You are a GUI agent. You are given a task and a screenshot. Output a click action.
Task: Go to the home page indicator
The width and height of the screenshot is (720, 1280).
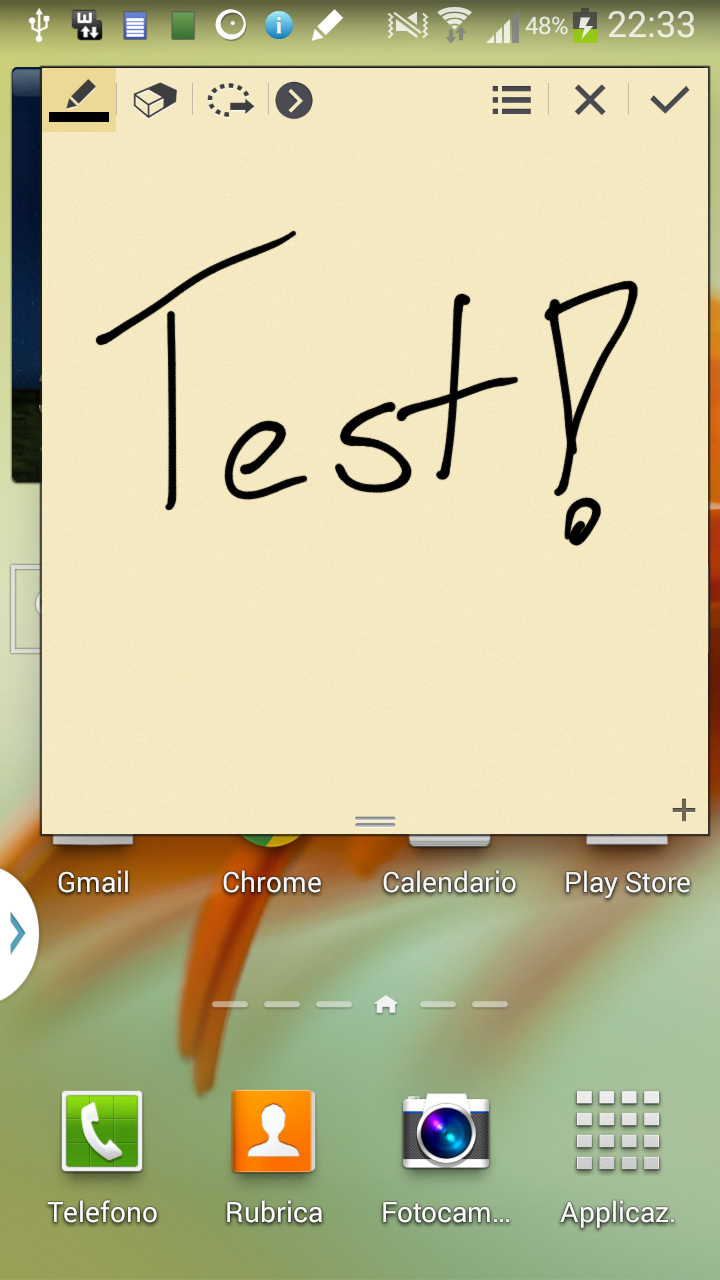pyautogui.click(x=386, y=1005)
